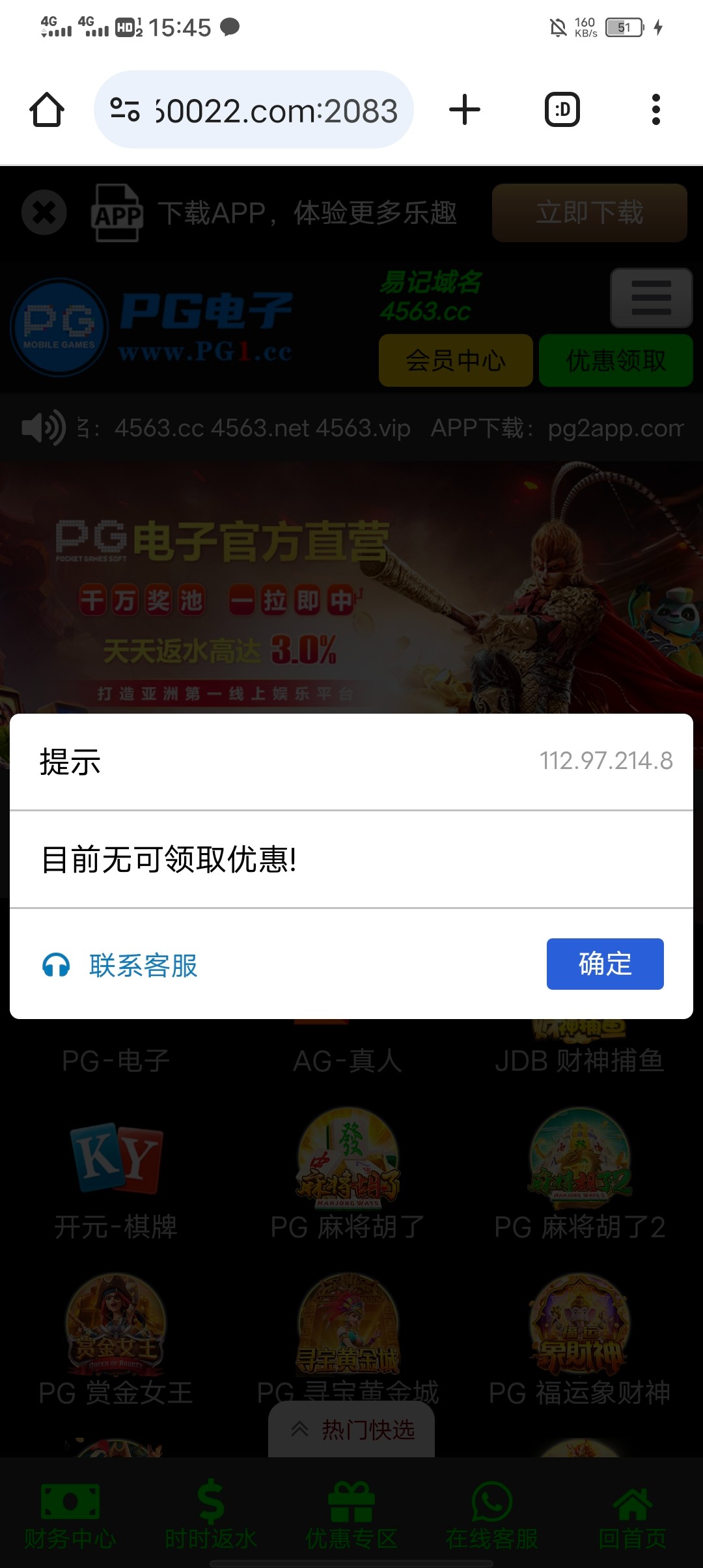Open the browser overflow menu

(655, 109)
